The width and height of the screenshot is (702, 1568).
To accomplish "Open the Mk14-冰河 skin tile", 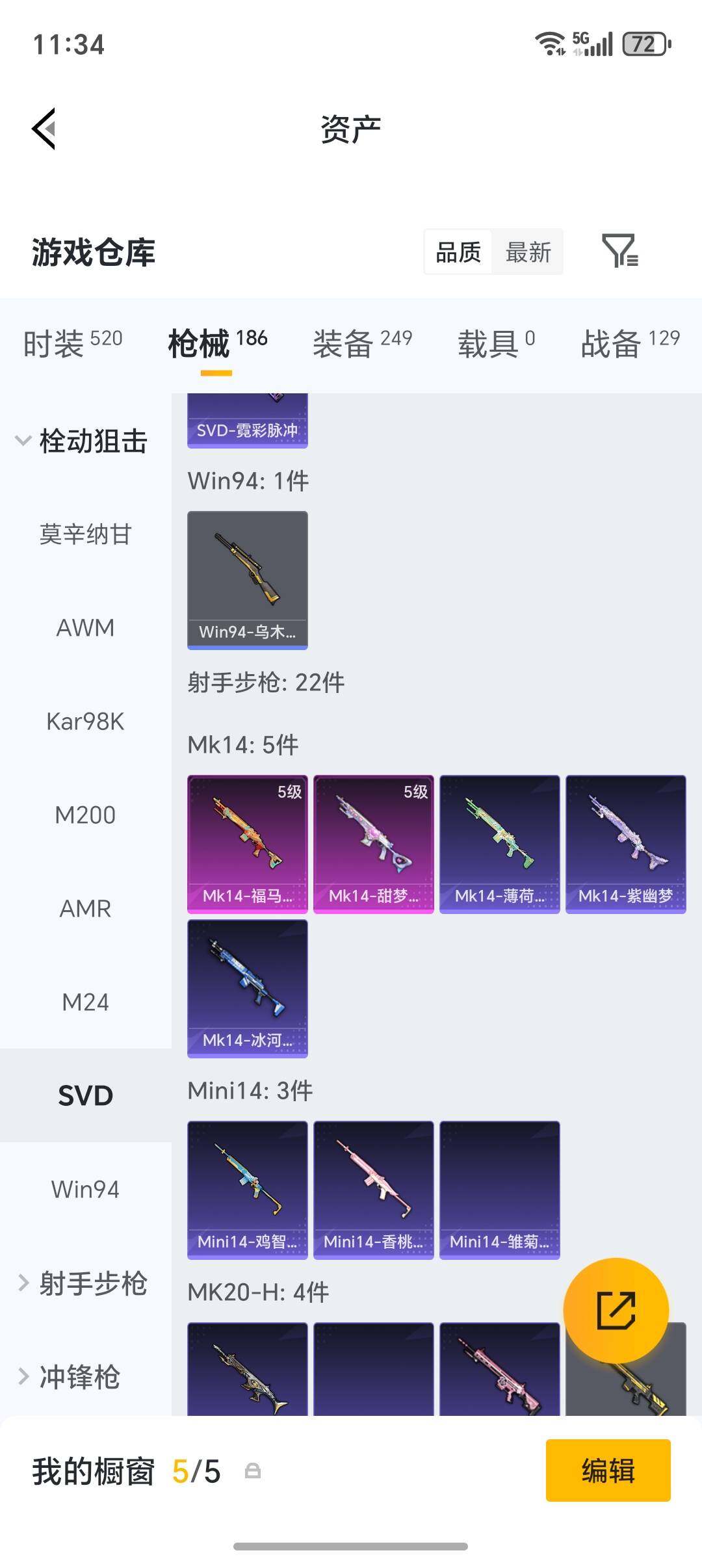I will tap(248, 988).
